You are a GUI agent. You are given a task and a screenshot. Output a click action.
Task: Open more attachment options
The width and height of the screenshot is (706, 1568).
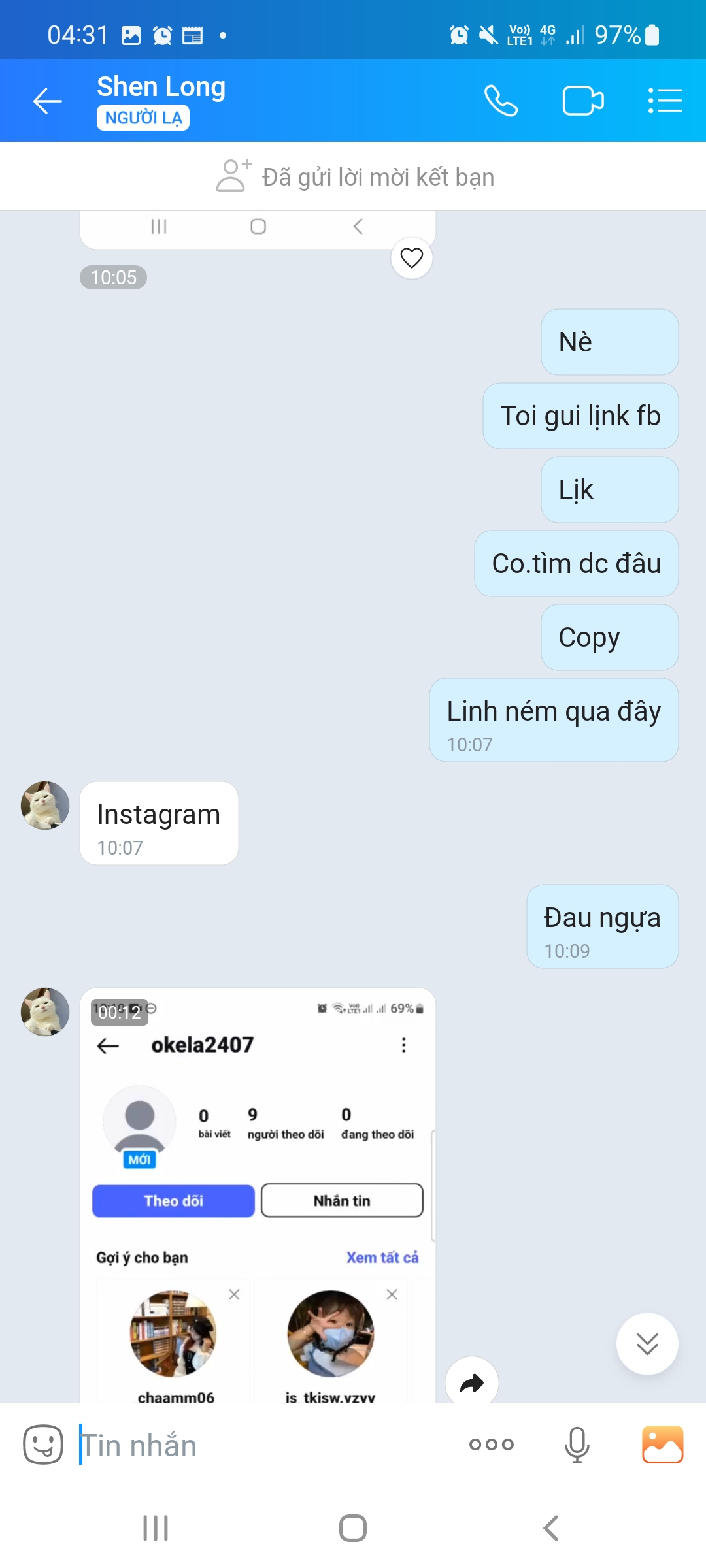coord(492,1445)
